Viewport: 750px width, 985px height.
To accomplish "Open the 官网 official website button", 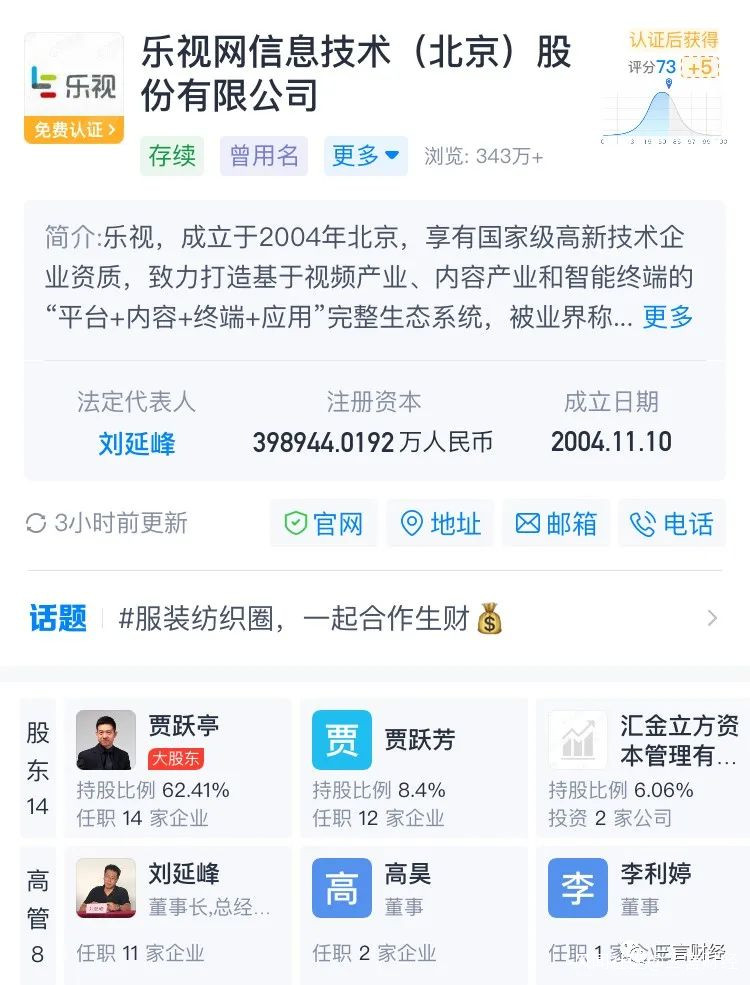I will tap(323, 523).
